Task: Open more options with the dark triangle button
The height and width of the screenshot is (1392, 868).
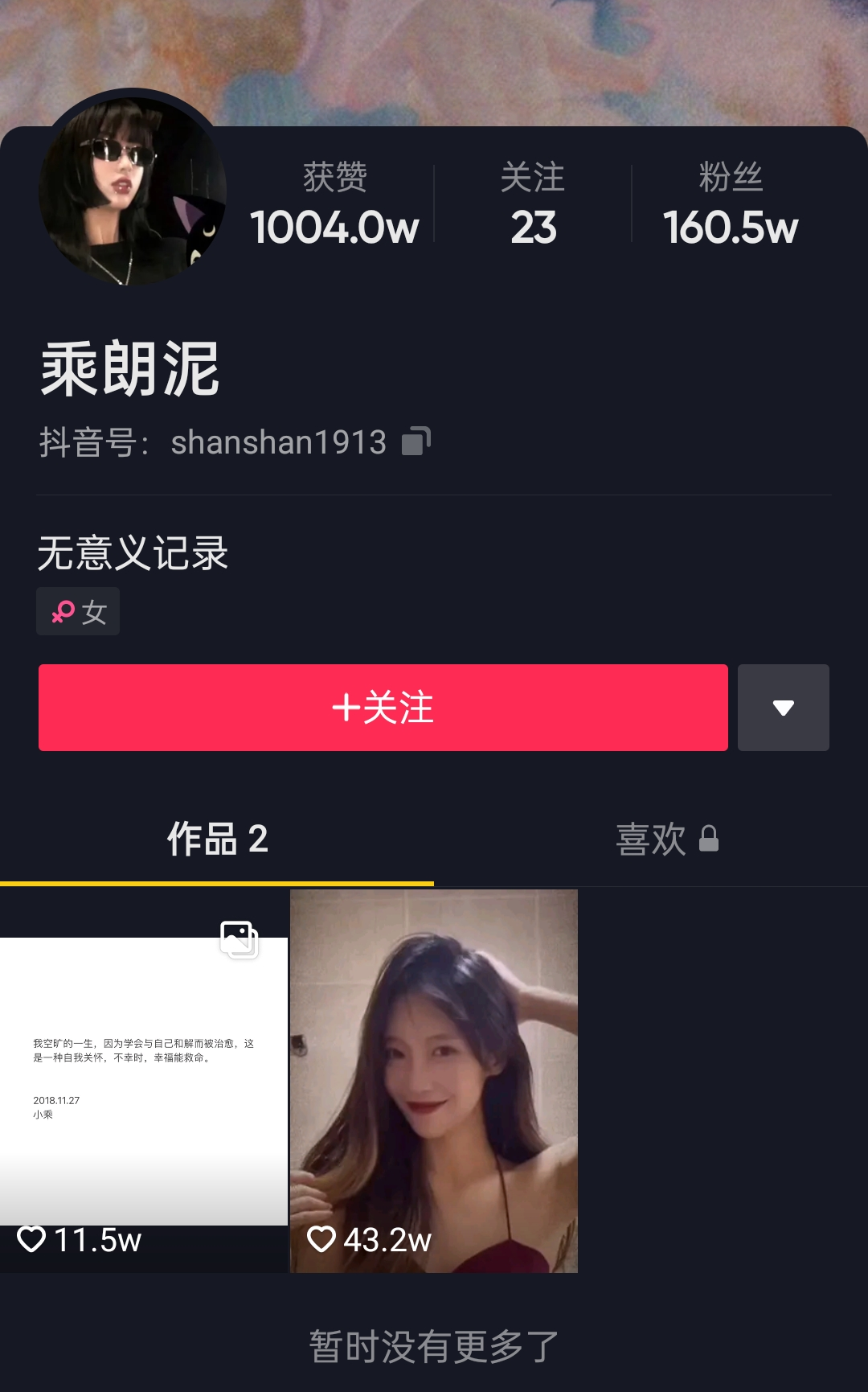Action: (783, 708)
